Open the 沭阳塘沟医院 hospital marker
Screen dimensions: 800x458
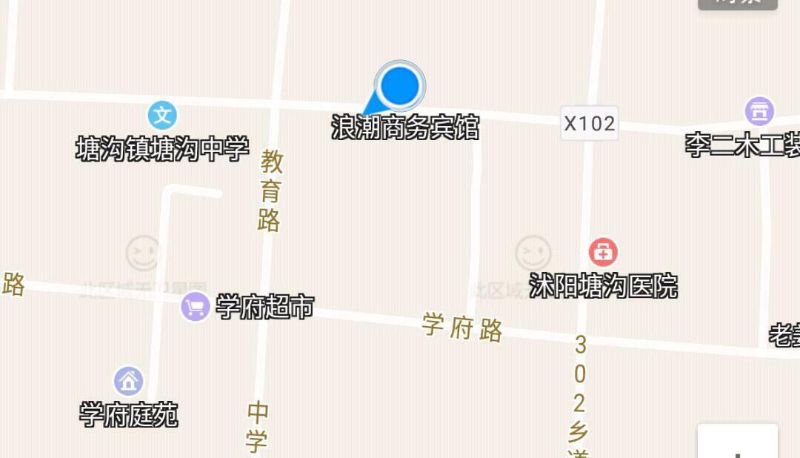(x=603, y=251)
